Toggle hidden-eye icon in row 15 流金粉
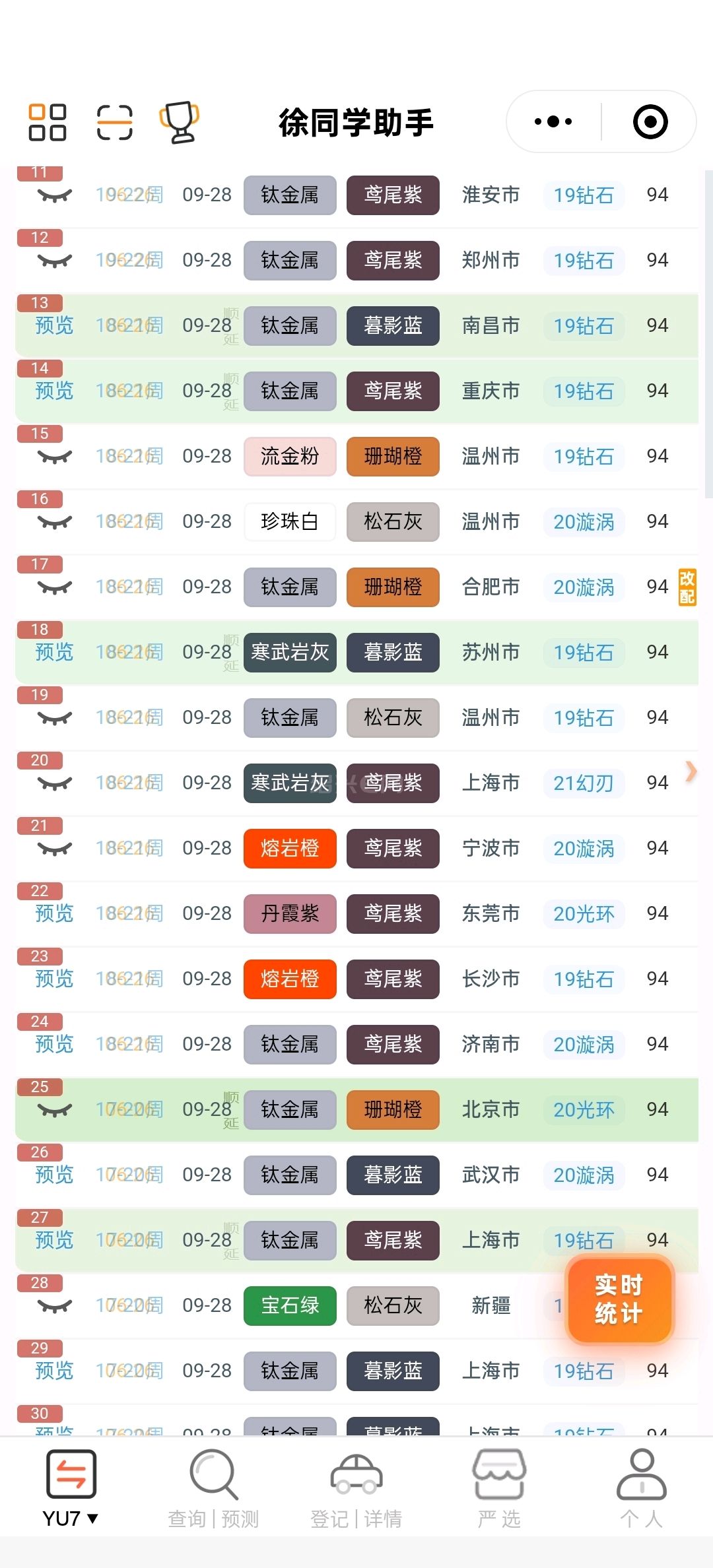713x1568 pixels. pyautogui.click(x=55, y=457)
